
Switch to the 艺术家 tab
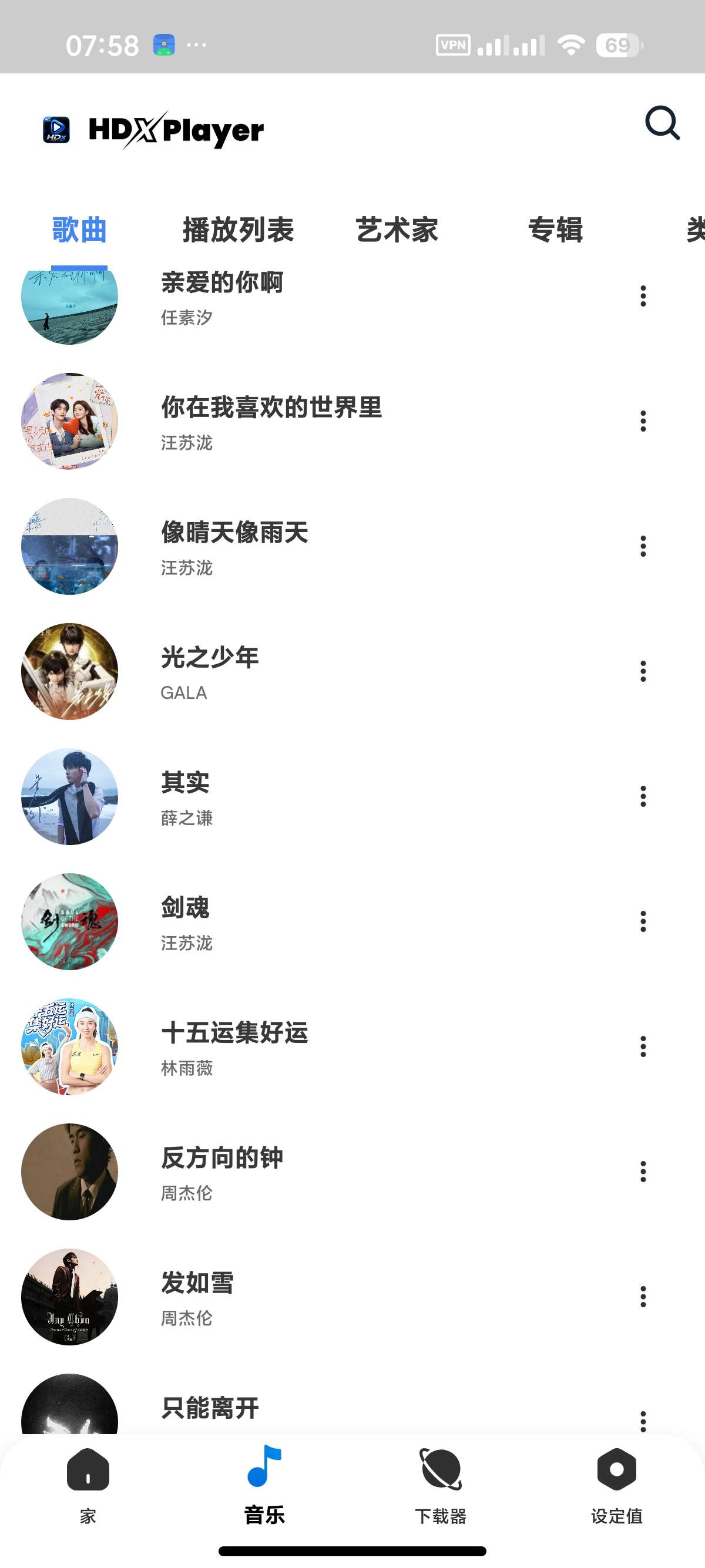click(x=397, y=230)
